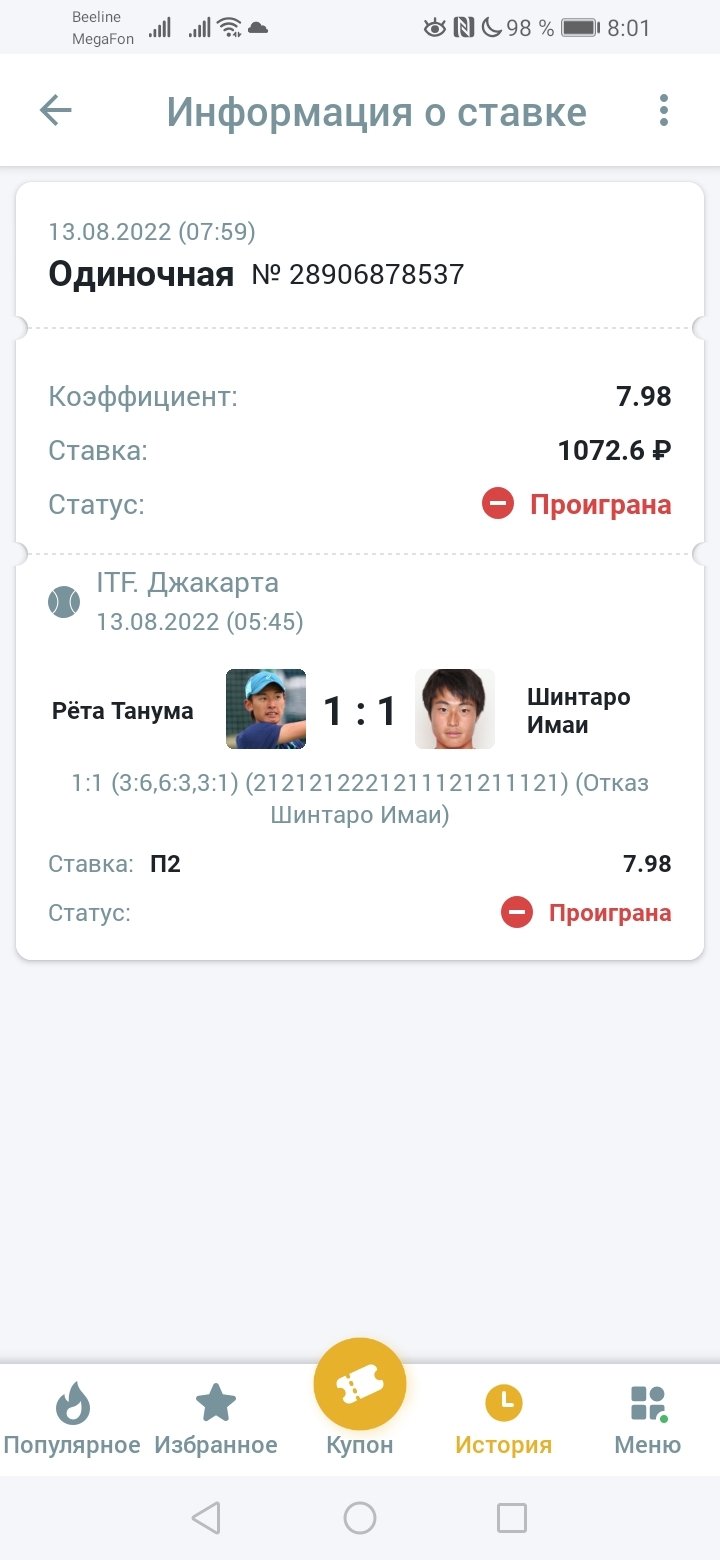
Task: Tap the system back button
Action: coord(206,1518)
